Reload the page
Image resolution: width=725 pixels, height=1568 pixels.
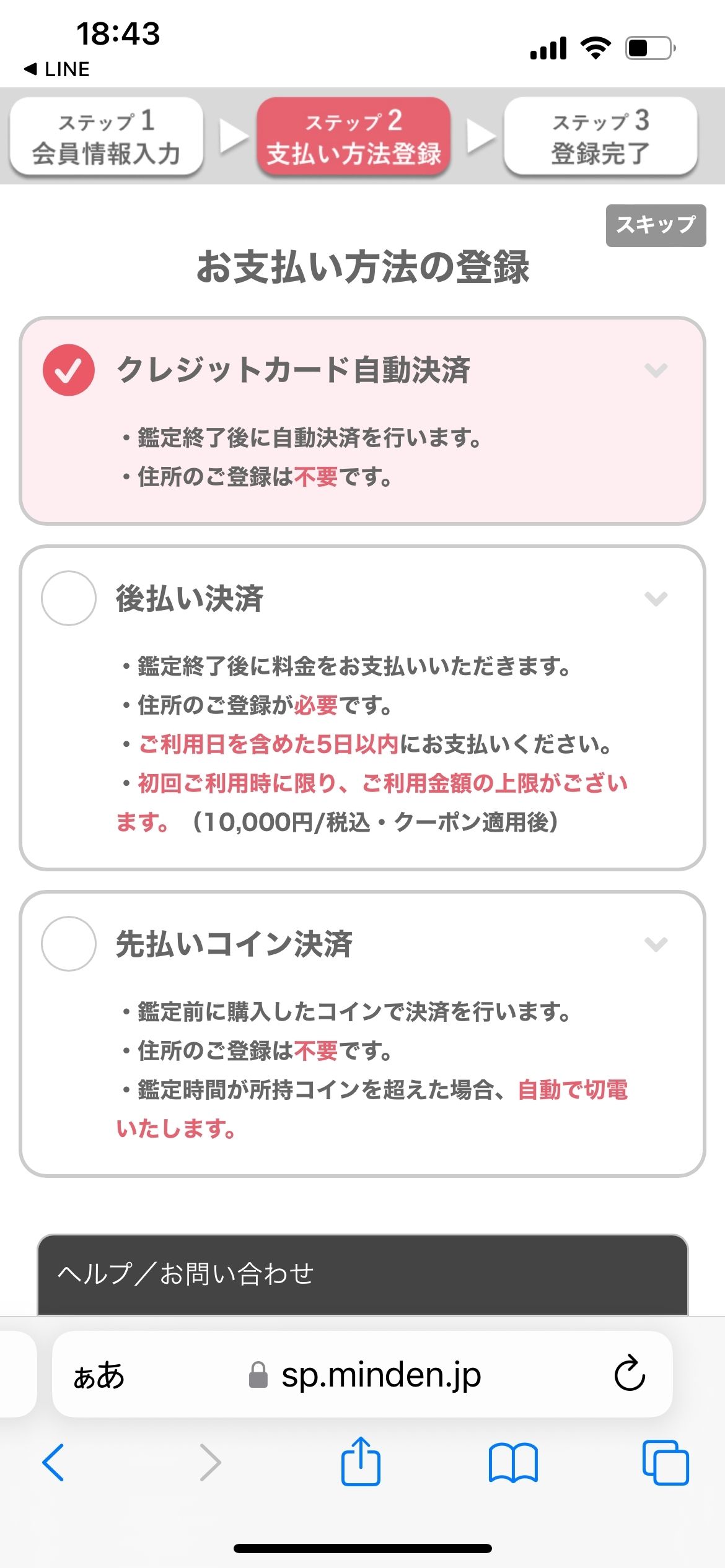(x=630, y=1374)
